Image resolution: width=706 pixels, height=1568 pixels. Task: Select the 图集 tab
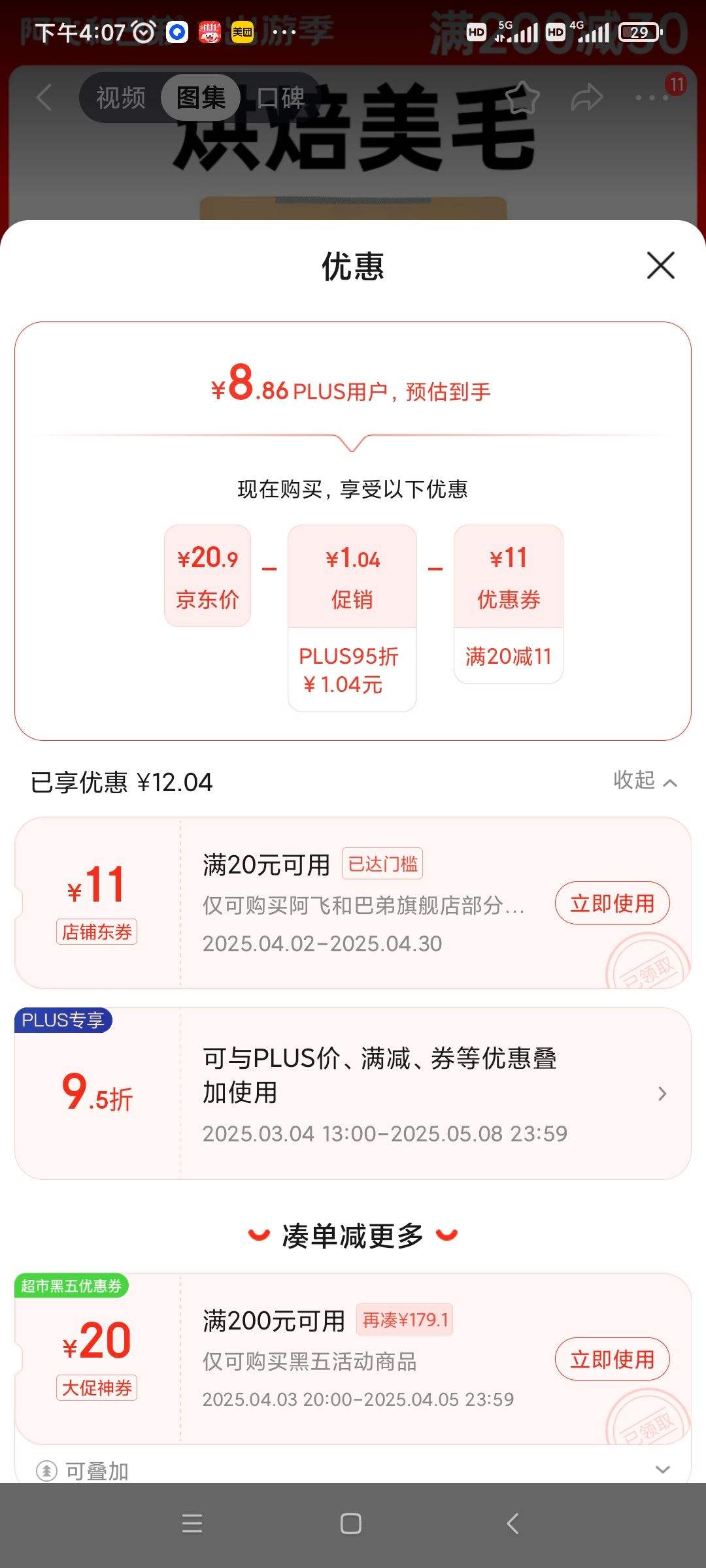199,97
